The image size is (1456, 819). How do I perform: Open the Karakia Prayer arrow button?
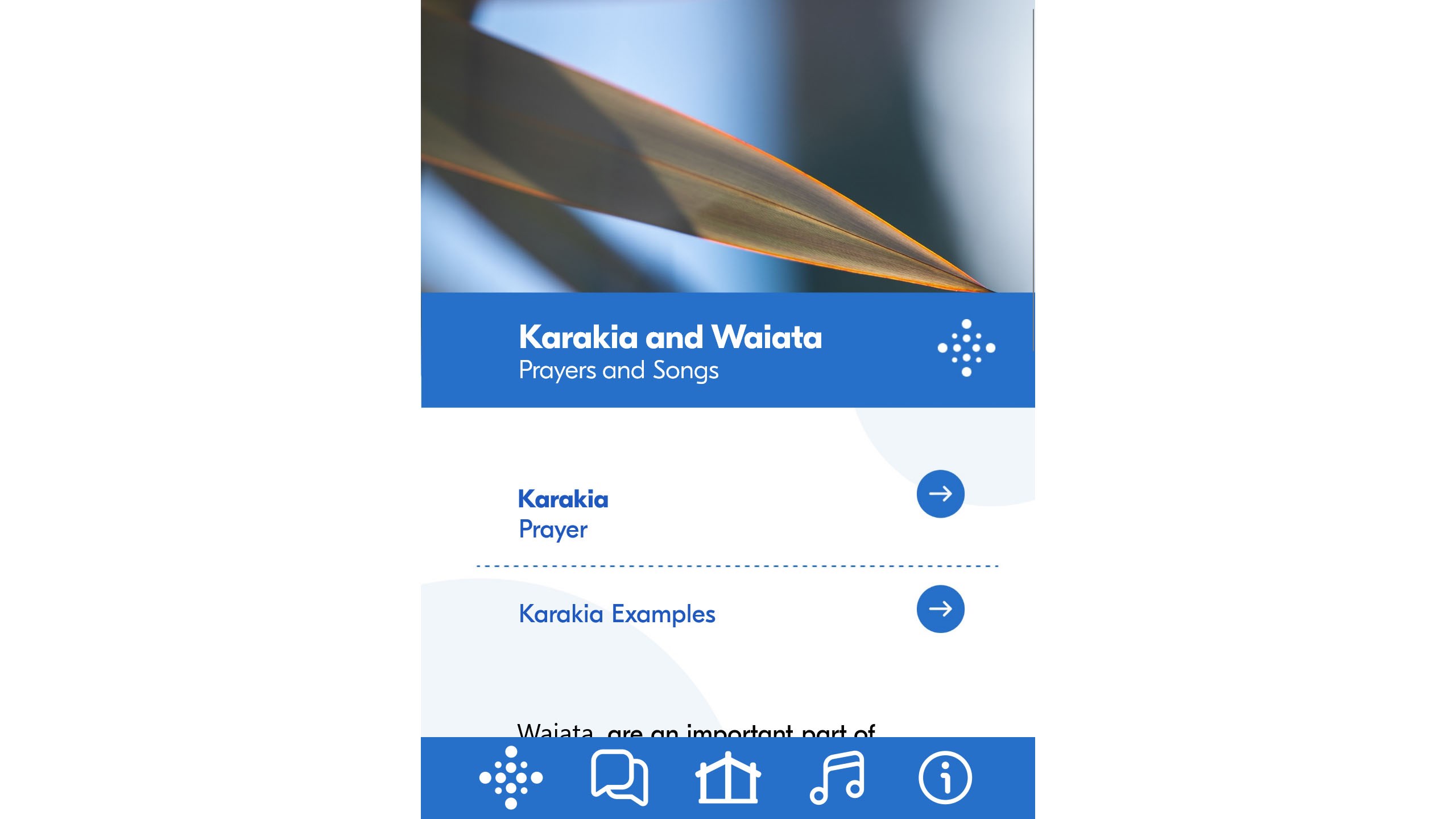pos(940,494)
